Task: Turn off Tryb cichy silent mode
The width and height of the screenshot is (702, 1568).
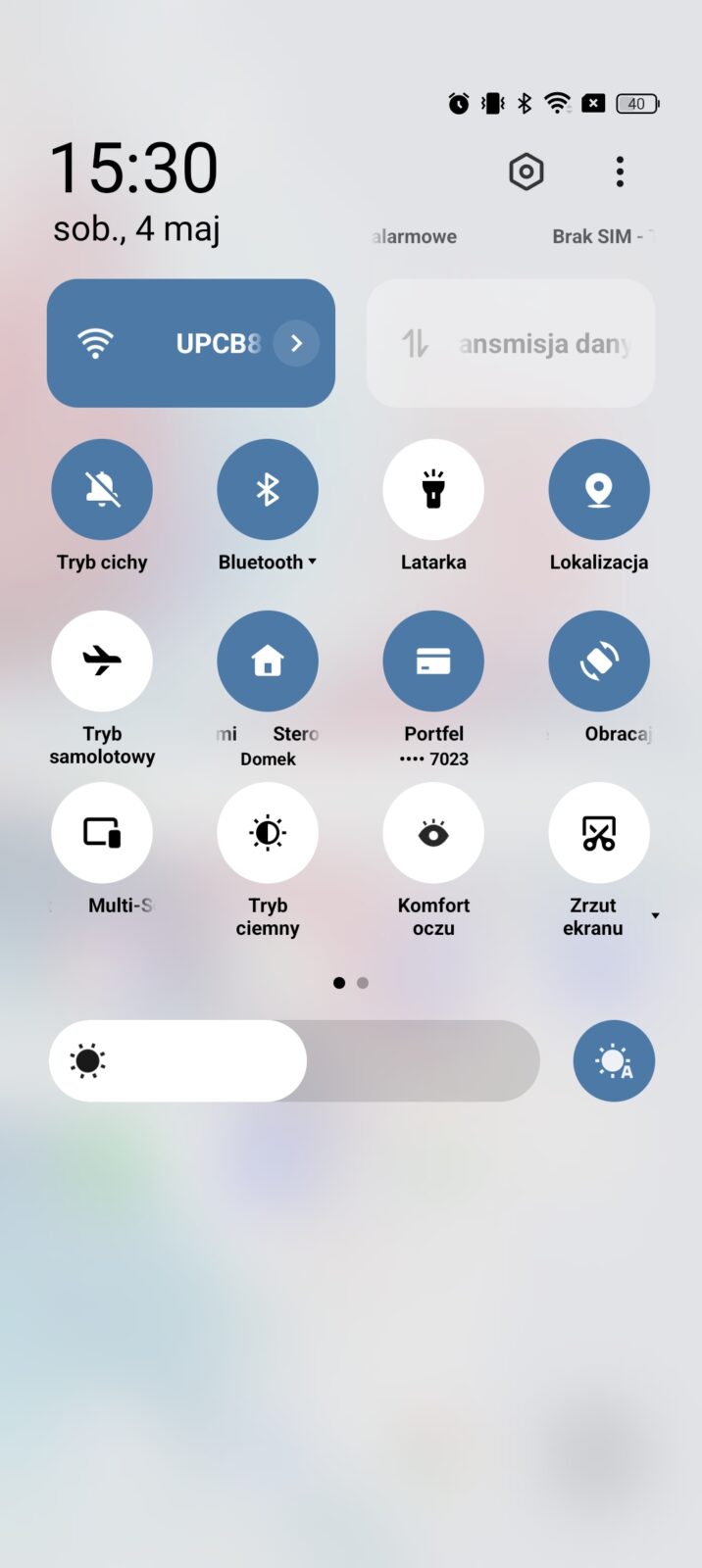Action: 102,489
